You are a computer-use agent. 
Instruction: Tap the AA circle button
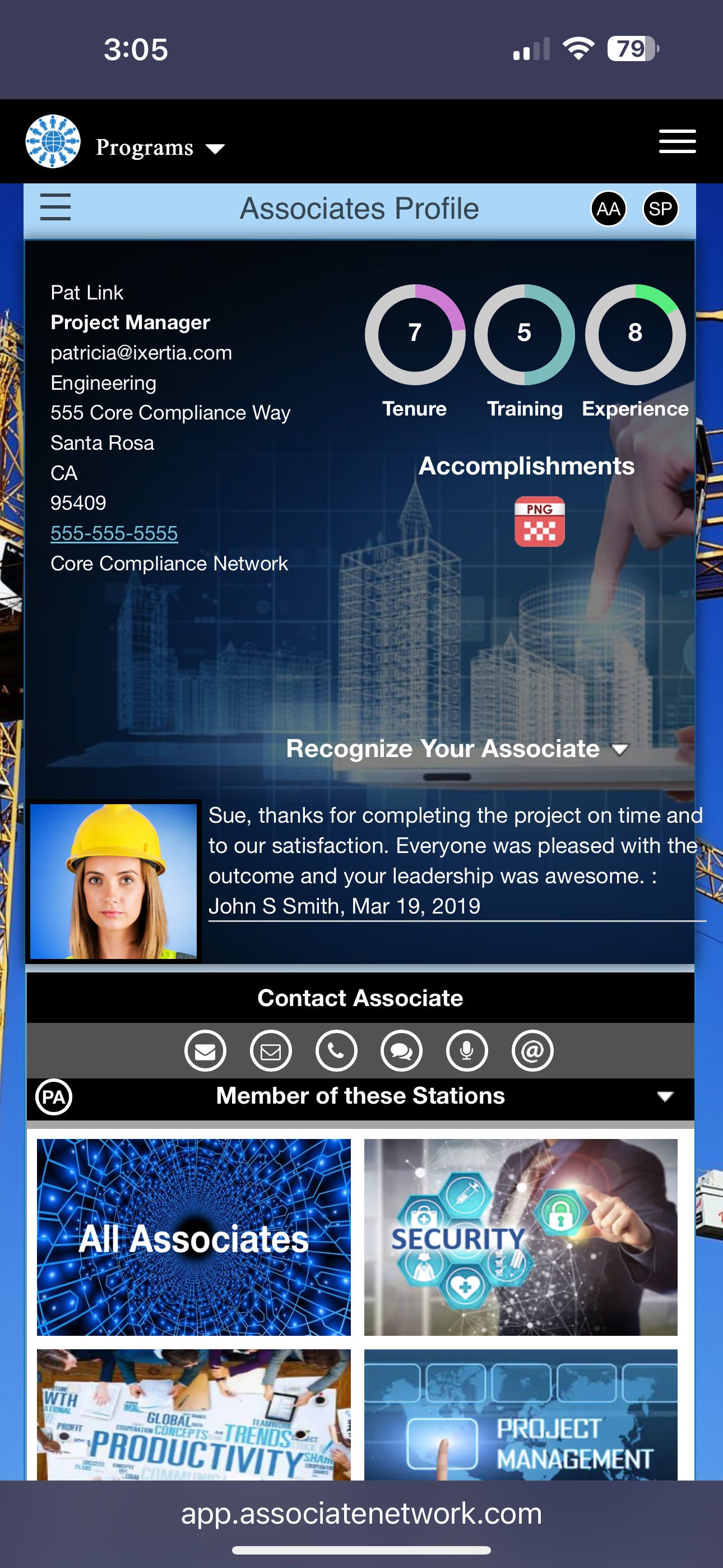click(608, 209)
